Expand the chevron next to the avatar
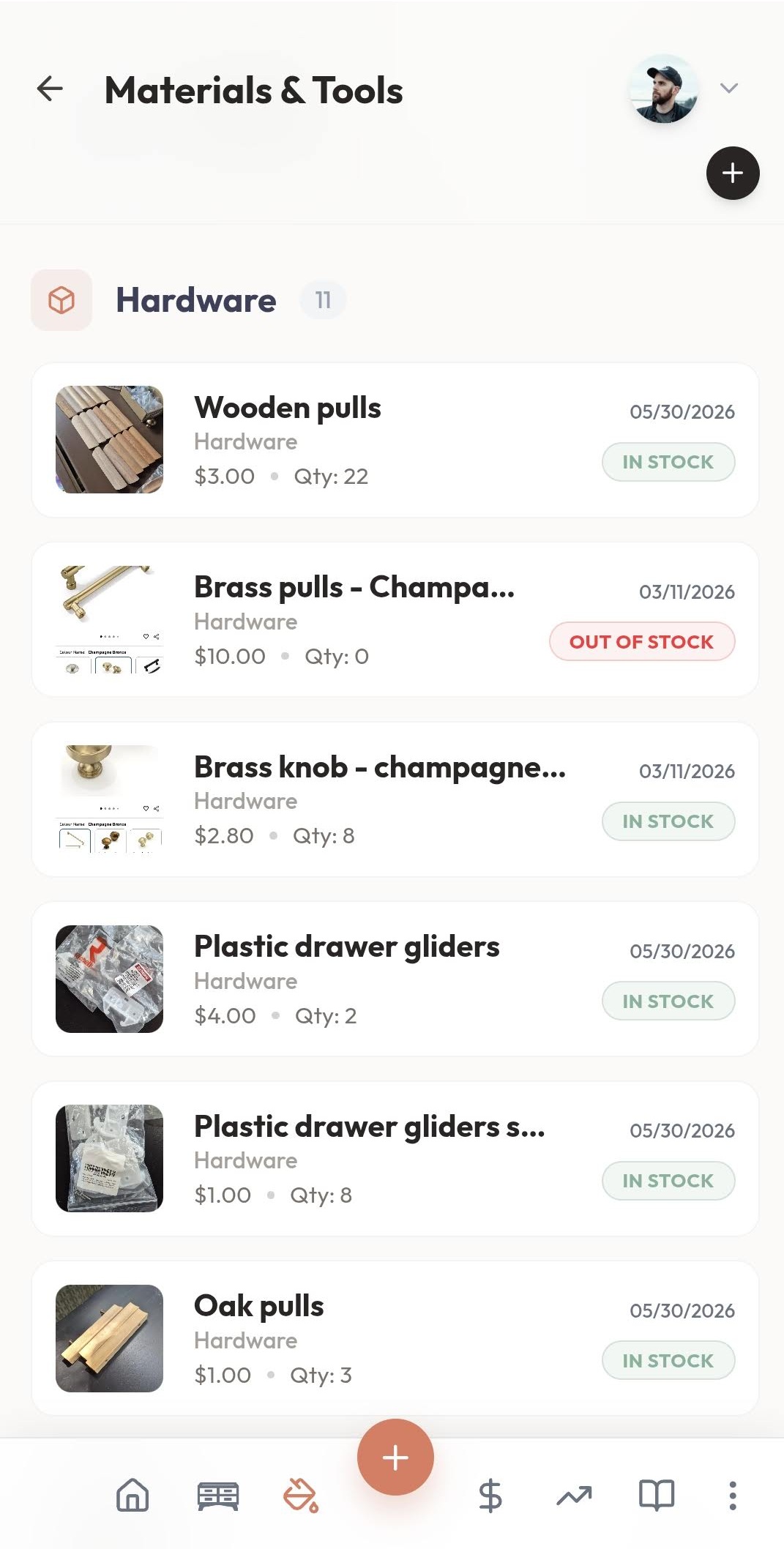The width and height of the screenshot is (784, 1549). 728,89
